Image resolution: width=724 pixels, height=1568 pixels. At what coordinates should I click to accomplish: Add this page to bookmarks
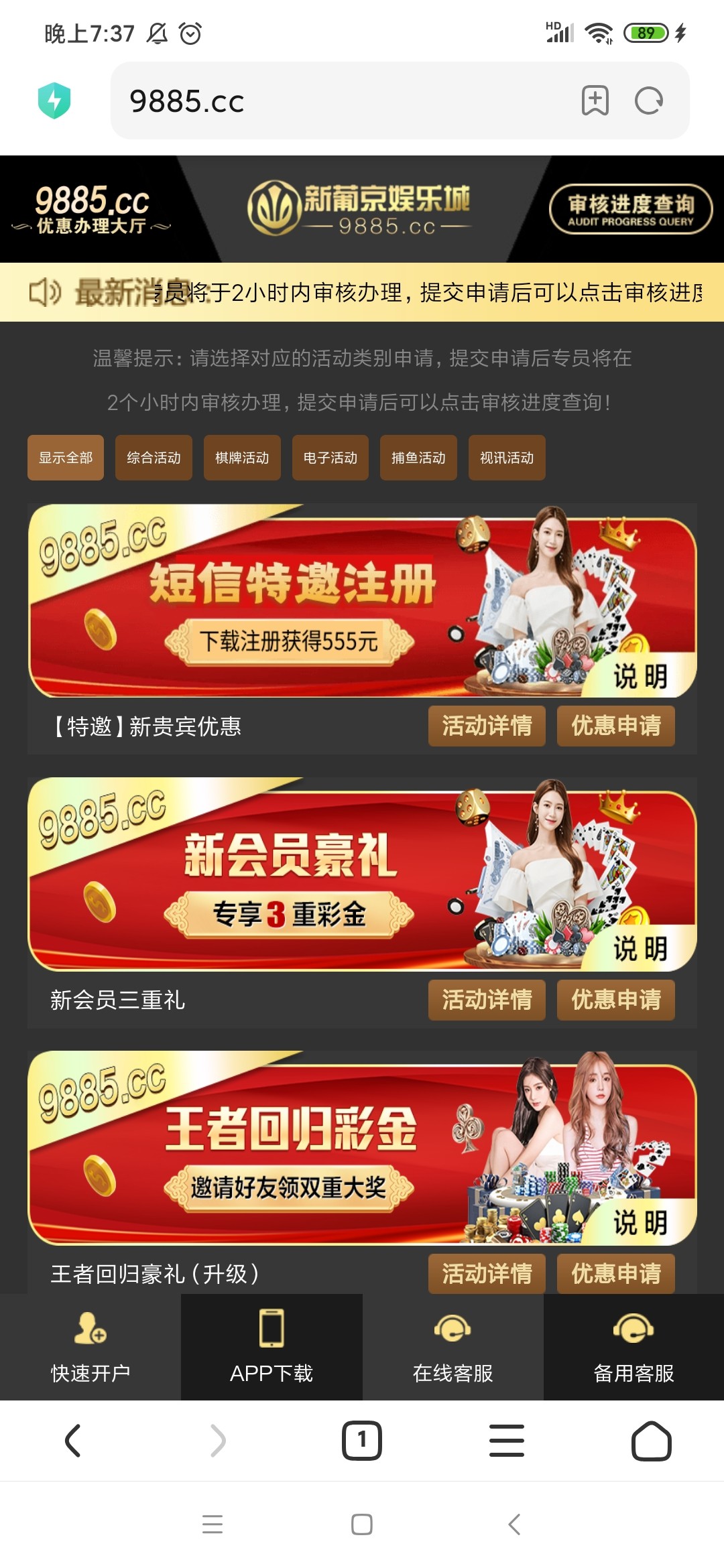click(x=595, y=101)
